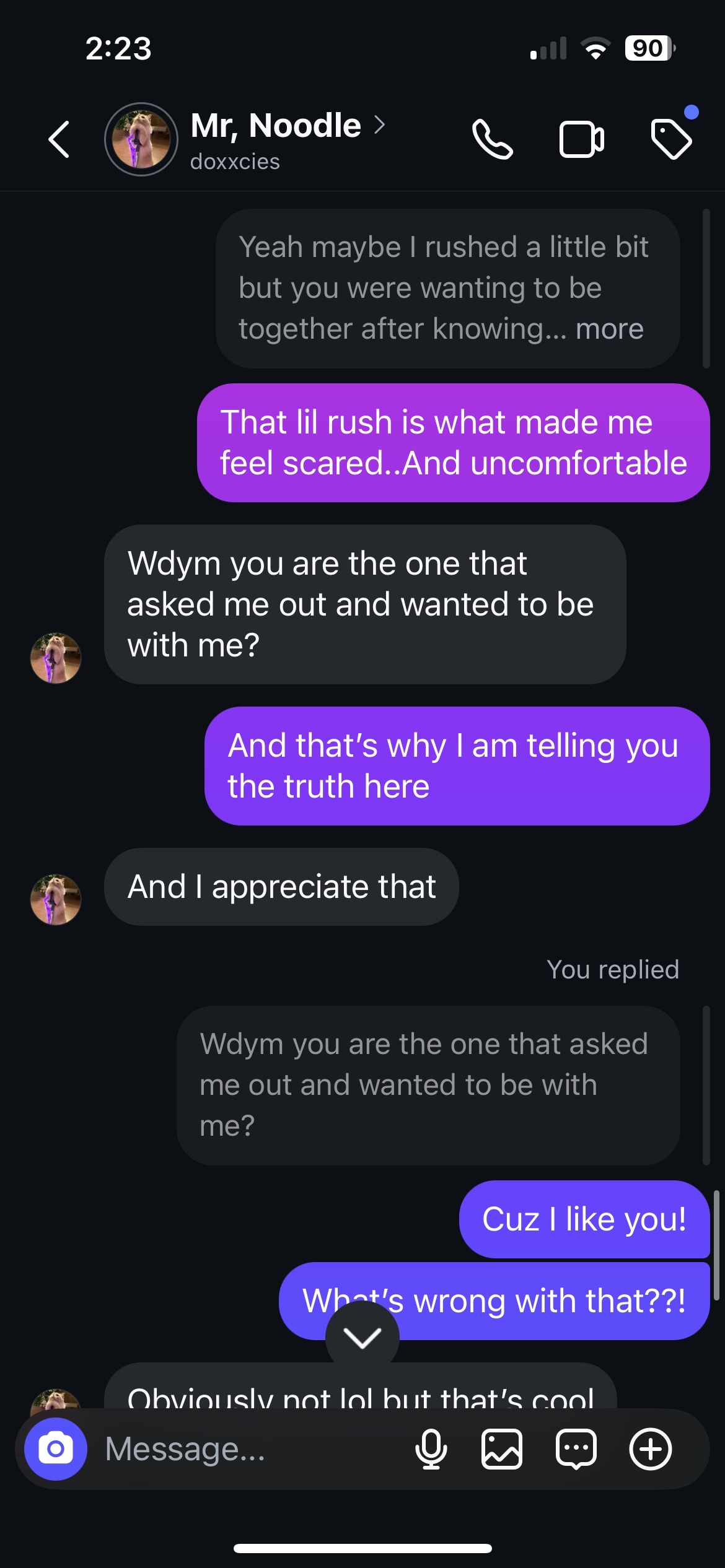The height and width of the screenshot is (1568, 725).
Task: Expand the truncated reply with "more"
Action: (x=610, y=329)
